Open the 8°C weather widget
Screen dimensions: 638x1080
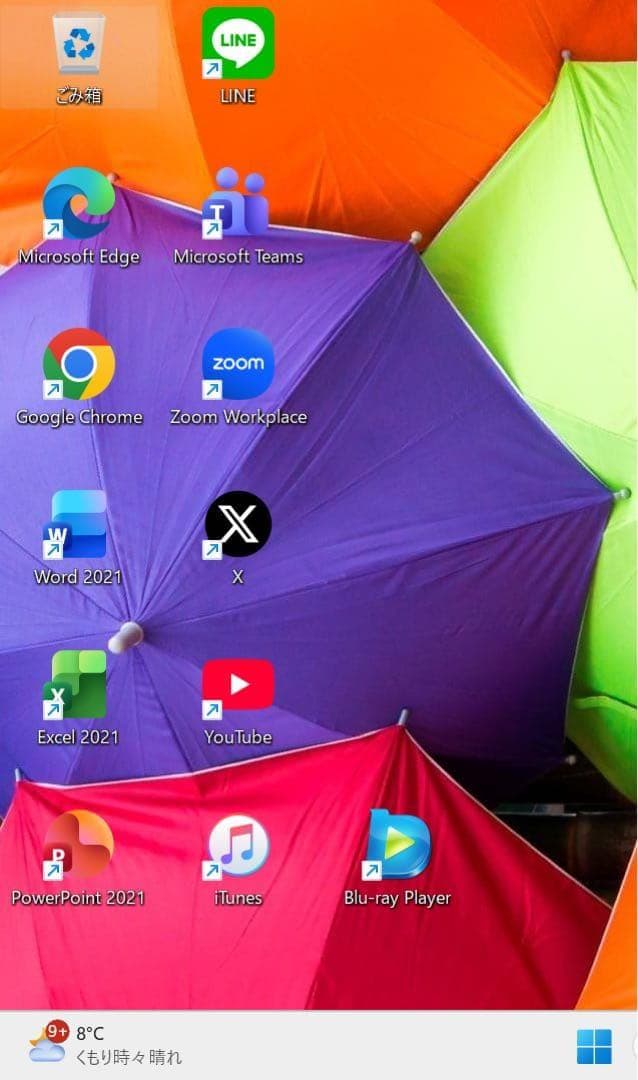[104, 1045]
